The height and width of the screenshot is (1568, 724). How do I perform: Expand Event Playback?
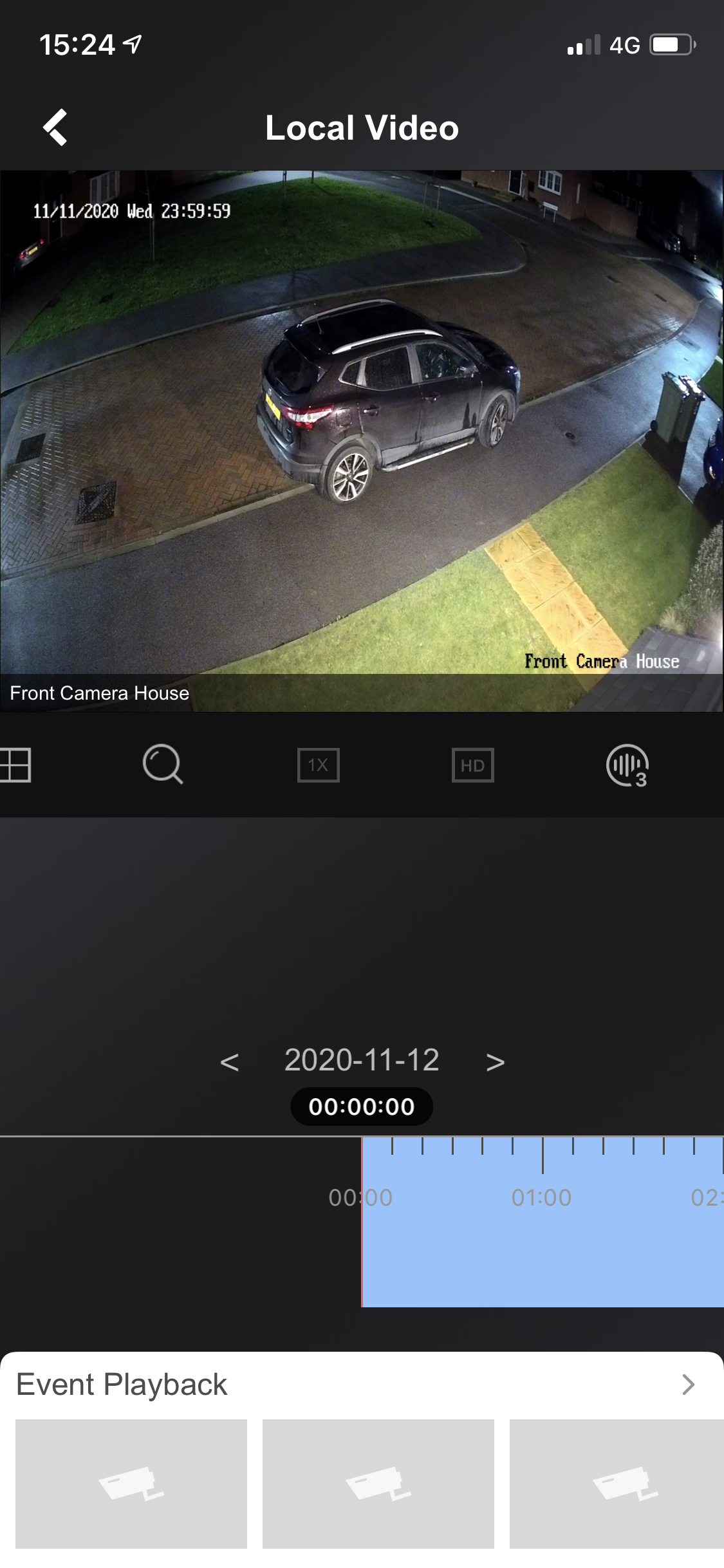point(688,1384)
